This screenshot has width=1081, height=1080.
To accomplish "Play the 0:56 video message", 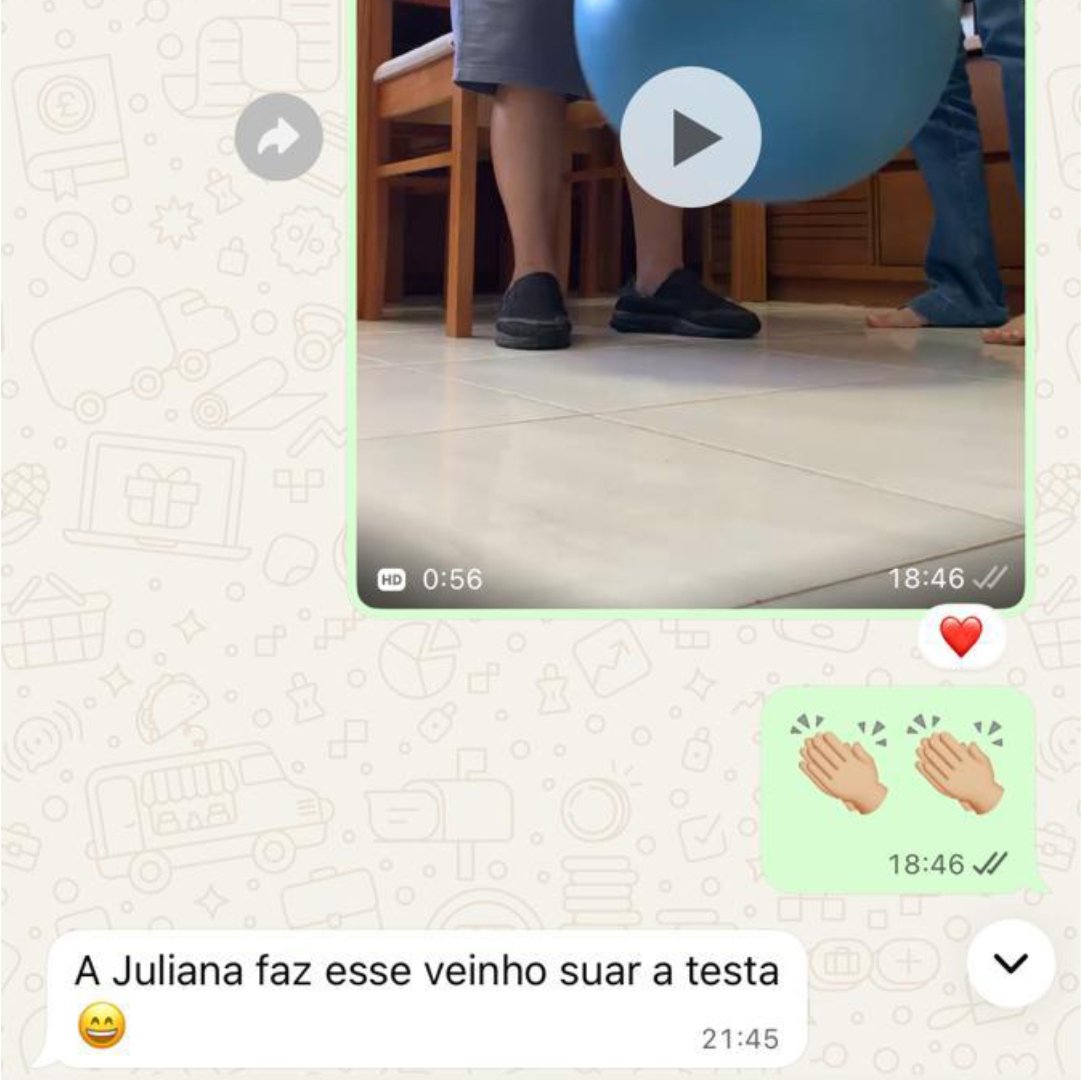I will [x=690, y=137].
